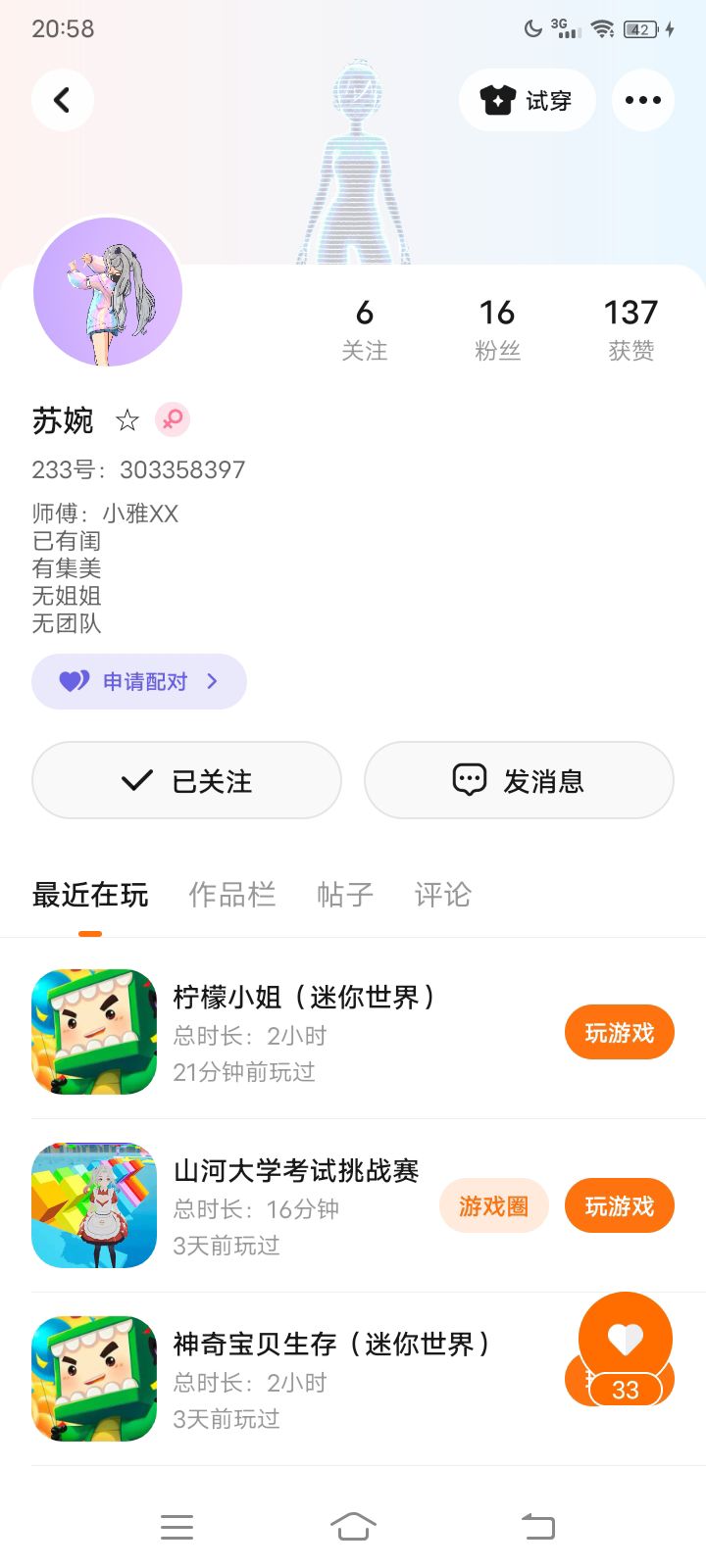View 苏婉's profile avatar

click(108, 292)
